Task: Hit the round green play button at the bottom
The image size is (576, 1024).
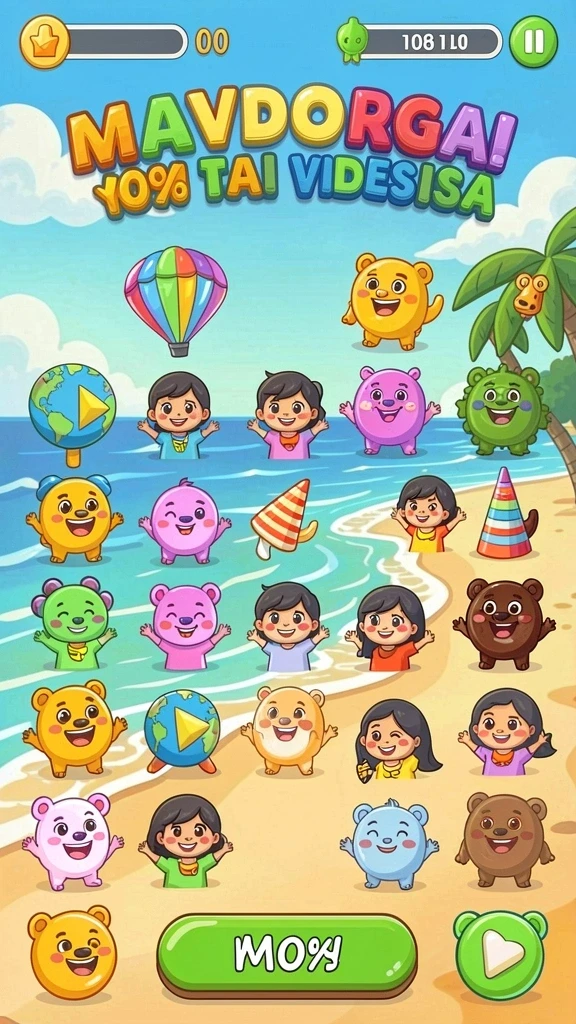Action: point(500,953)
